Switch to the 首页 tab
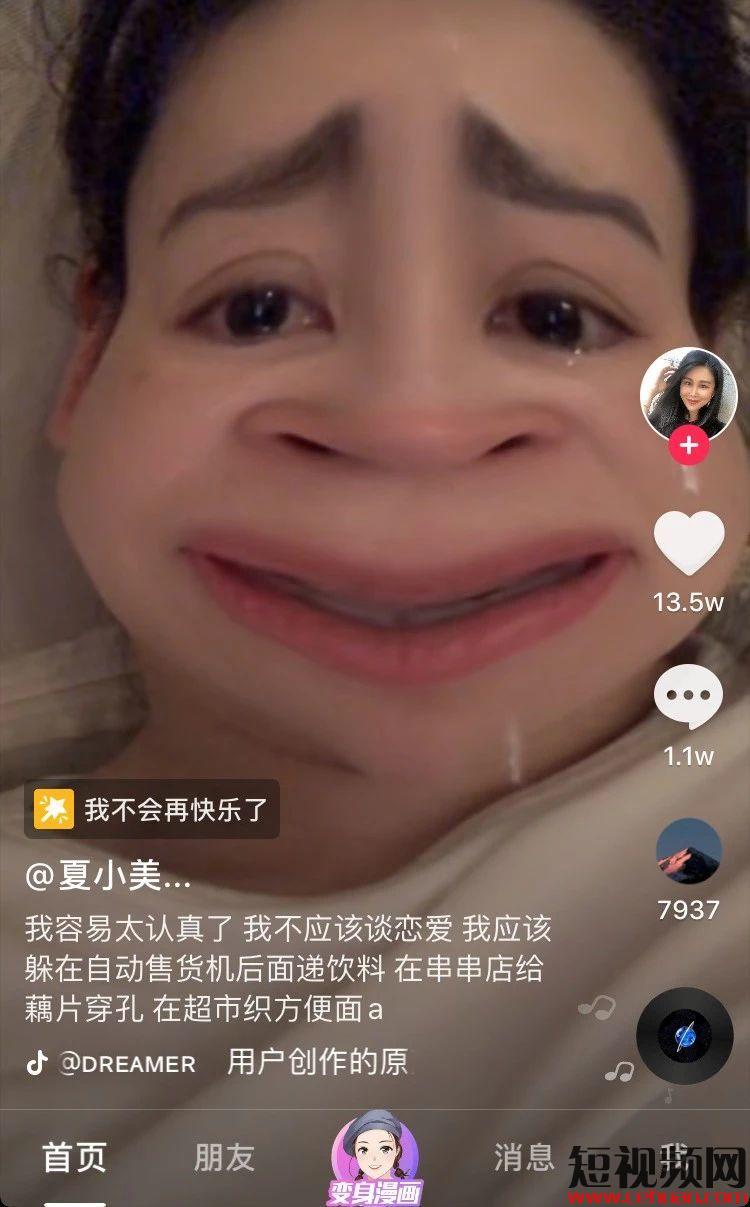 click(74, 1157)
